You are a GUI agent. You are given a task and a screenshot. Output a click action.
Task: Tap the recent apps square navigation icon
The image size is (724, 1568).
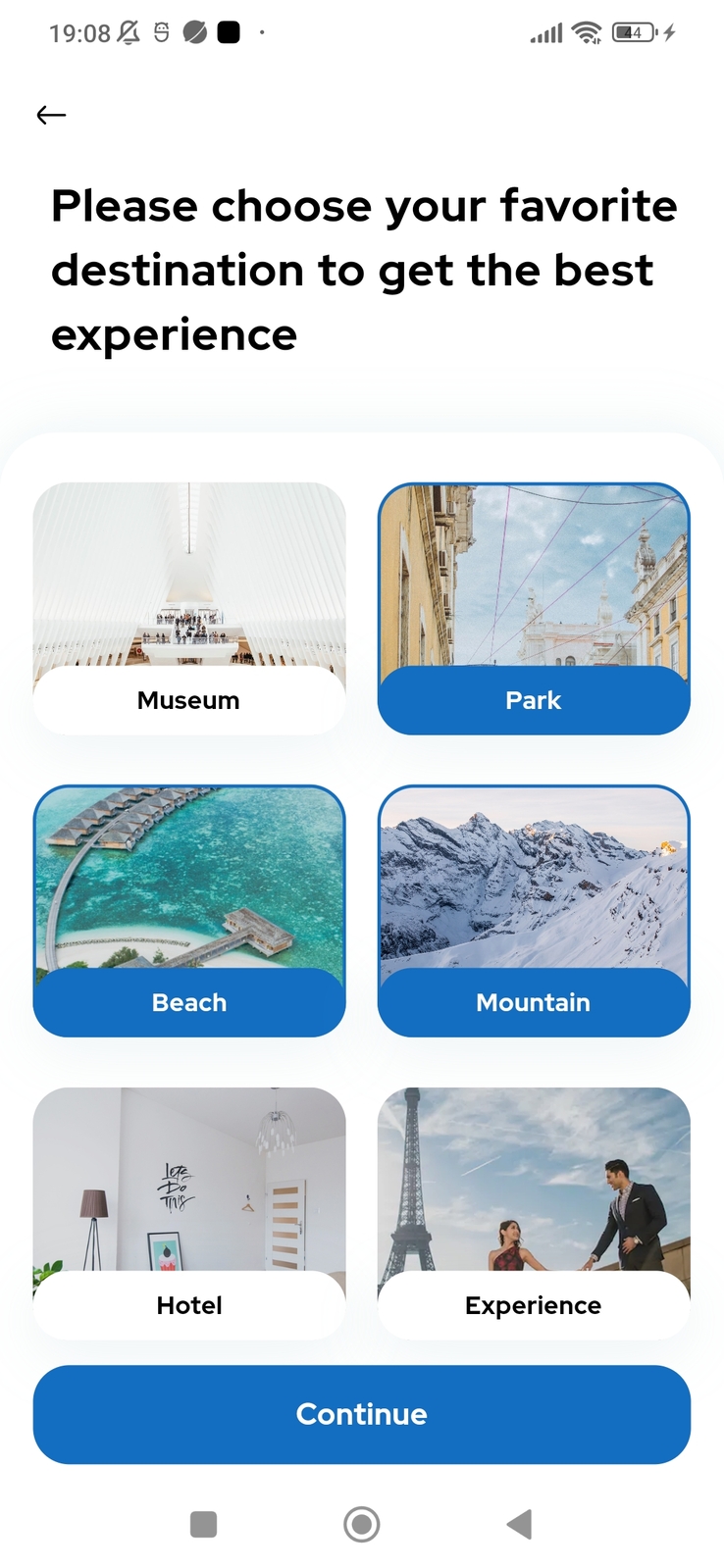pos(203,1524)
